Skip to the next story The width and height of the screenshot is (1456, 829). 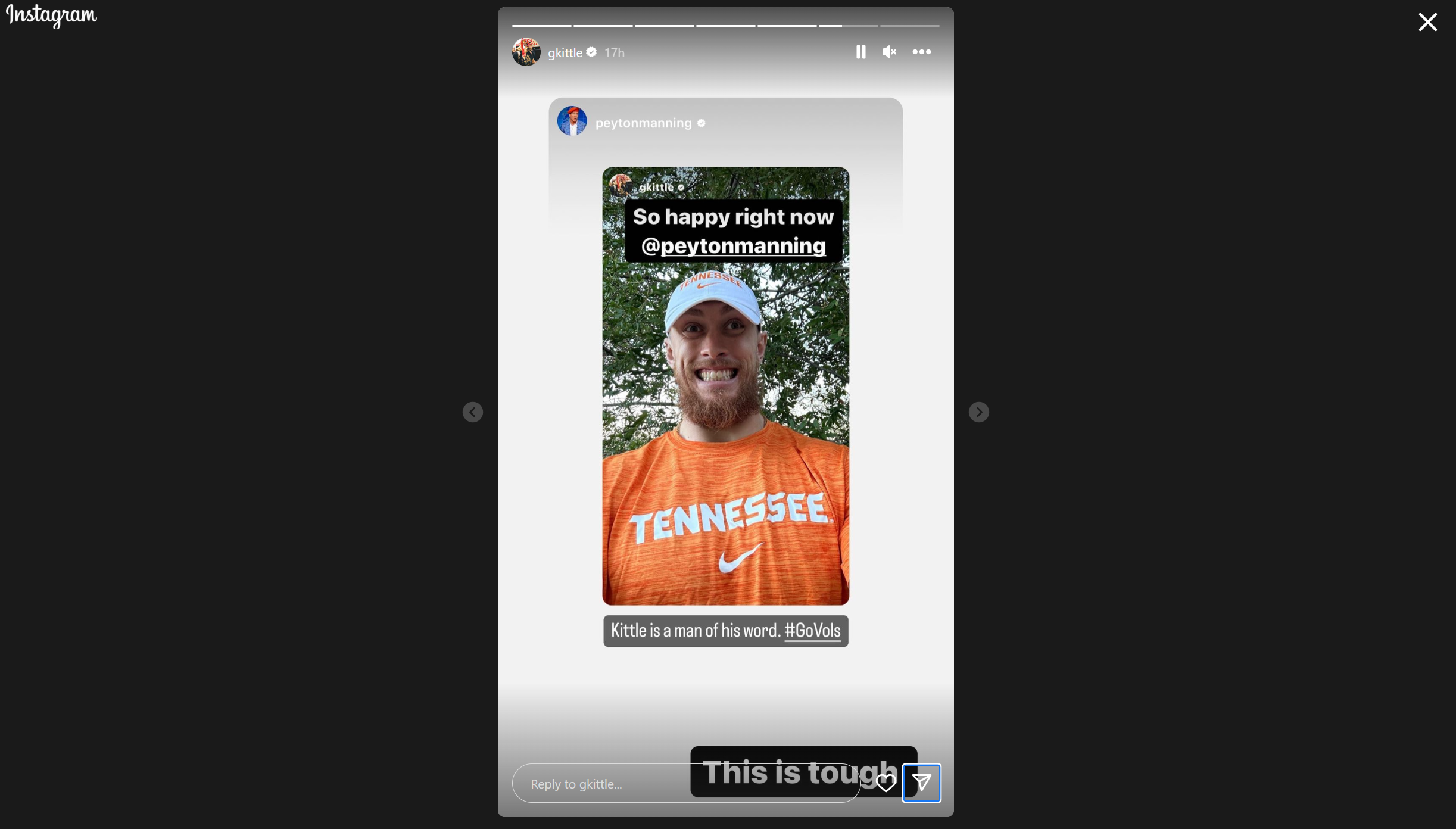click(978, 412)
